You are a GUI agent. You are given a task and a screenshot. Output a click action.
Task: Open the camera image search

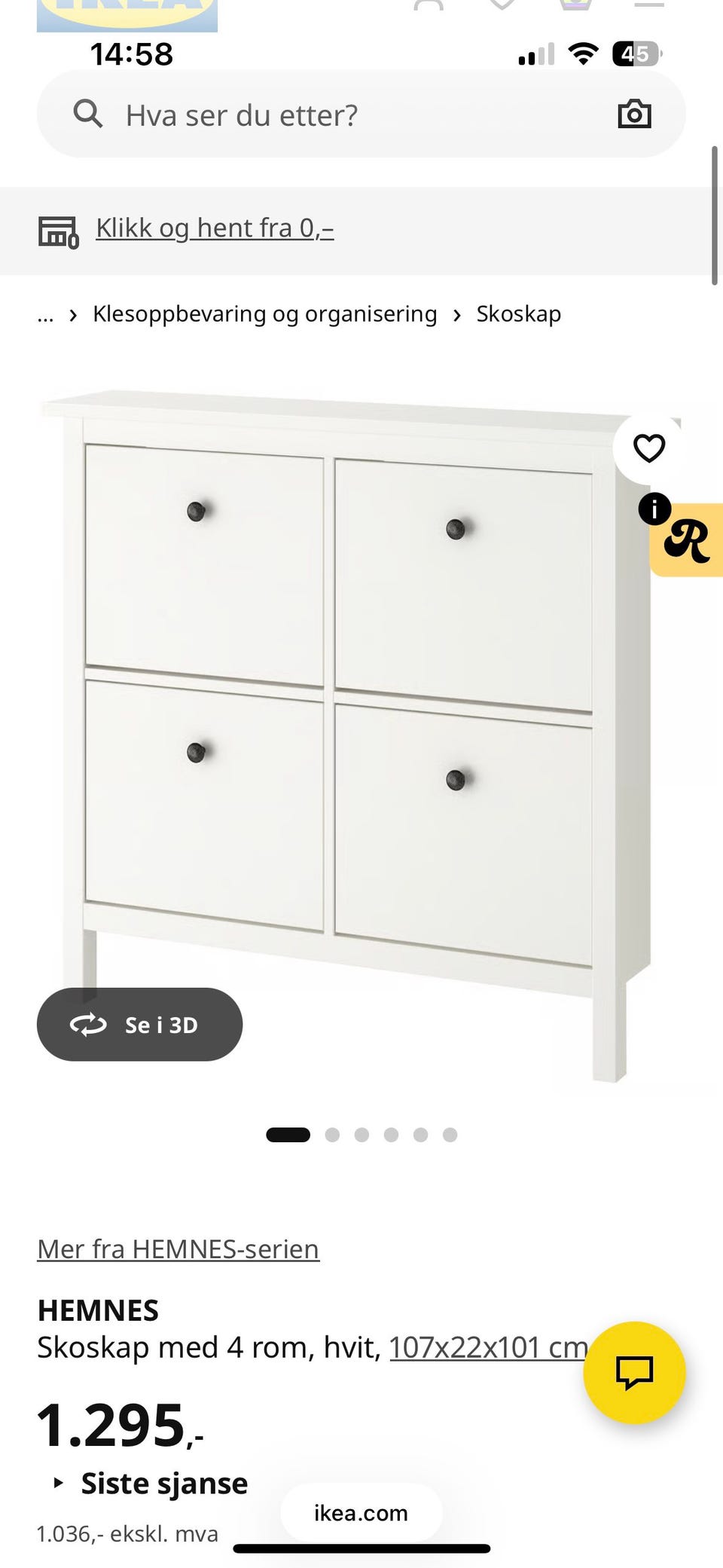(634, 115)
